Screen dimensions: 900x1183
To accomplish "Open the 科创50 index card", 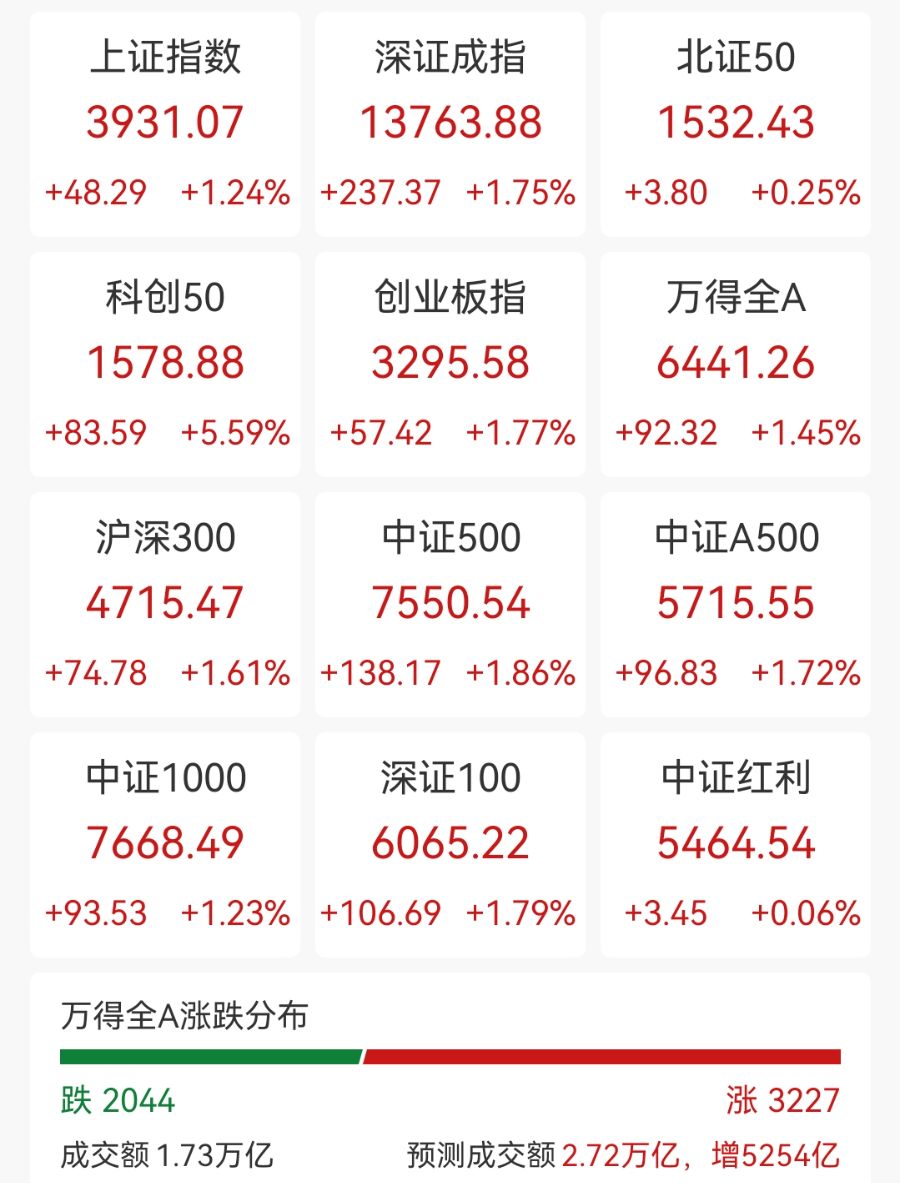I will point(165,364).
